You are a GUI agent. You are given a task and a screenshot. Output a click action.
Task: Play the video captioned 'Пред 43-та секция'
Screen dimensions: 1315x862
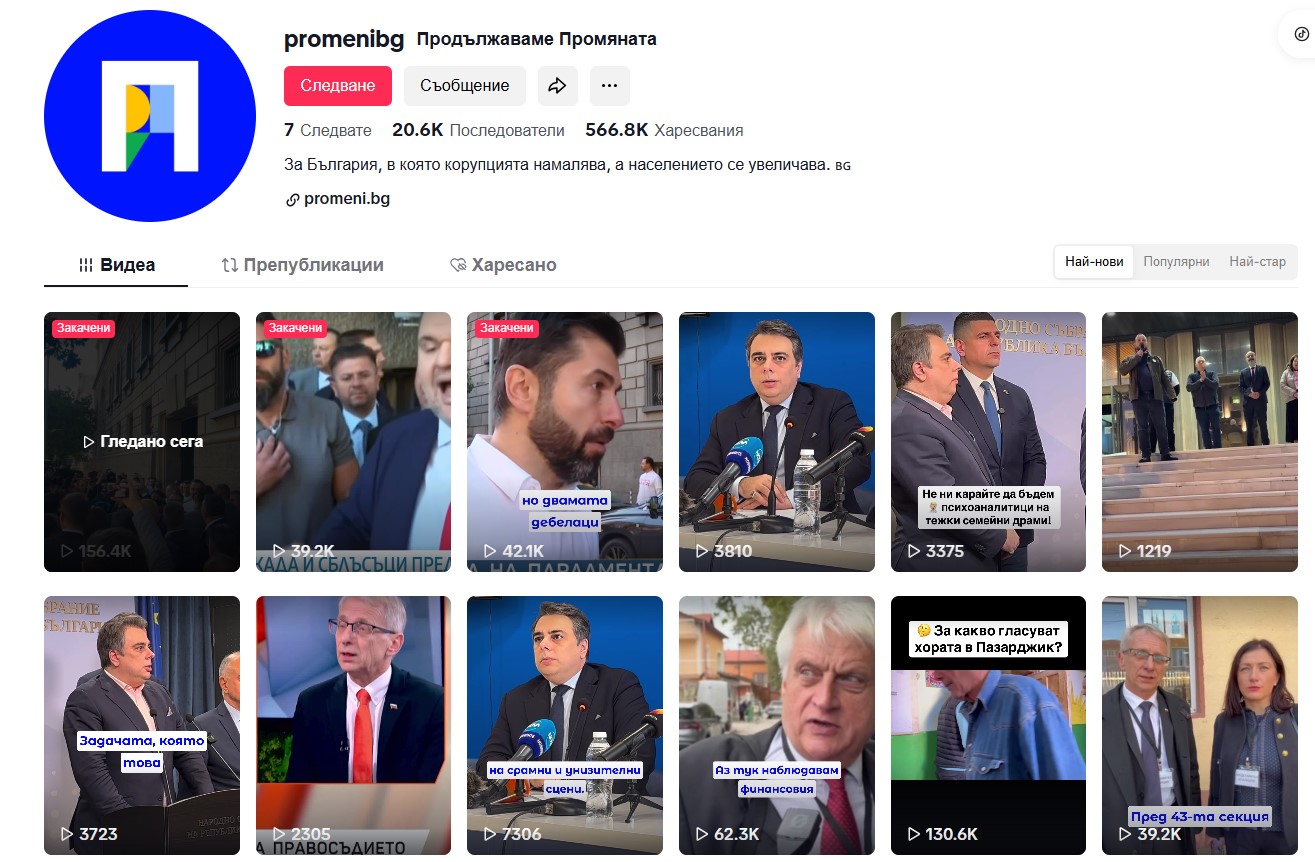coord(1199,725)
